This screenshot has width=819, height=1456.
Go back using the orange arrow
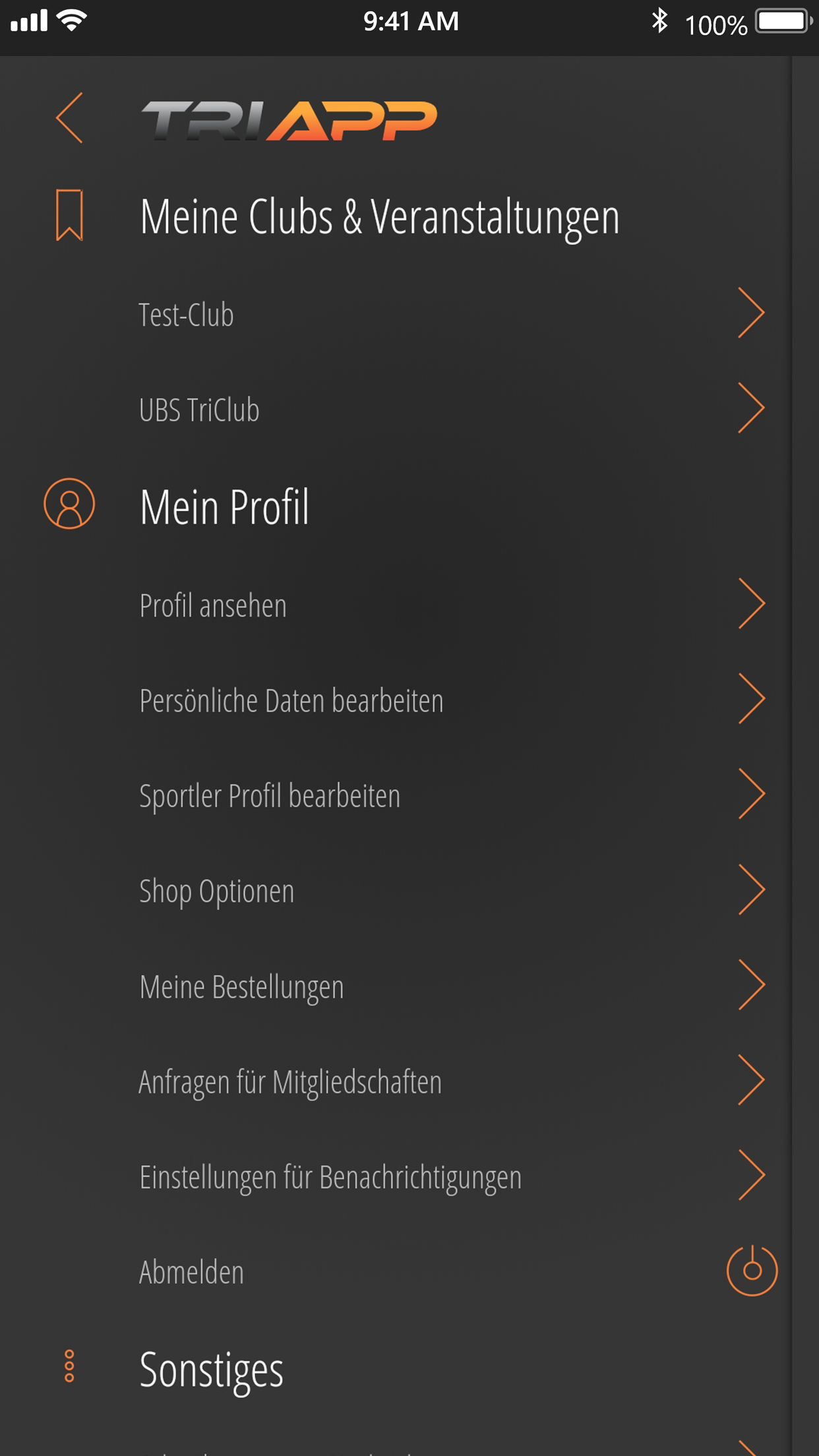[69, 118]
